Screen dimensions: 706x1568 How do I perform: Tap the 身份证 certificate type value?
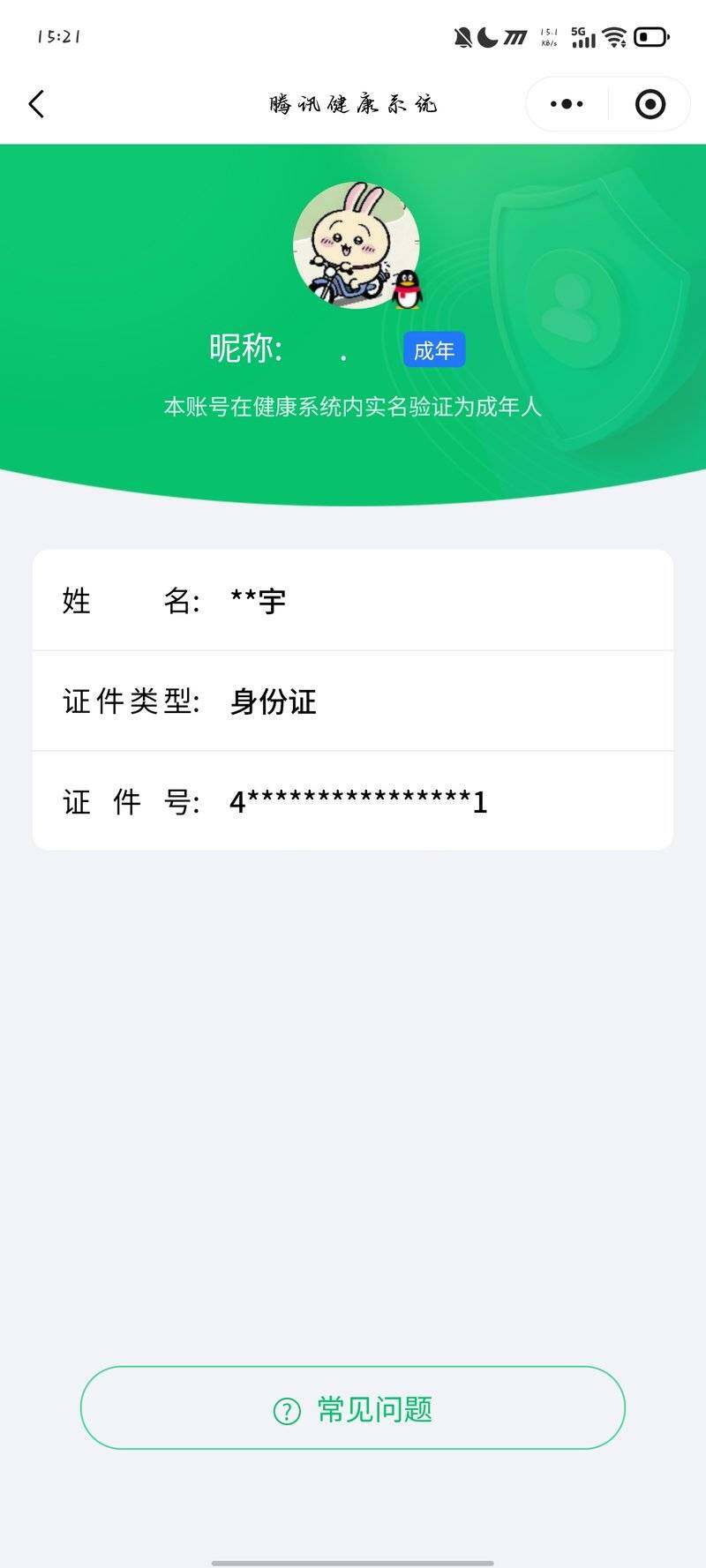274,702
